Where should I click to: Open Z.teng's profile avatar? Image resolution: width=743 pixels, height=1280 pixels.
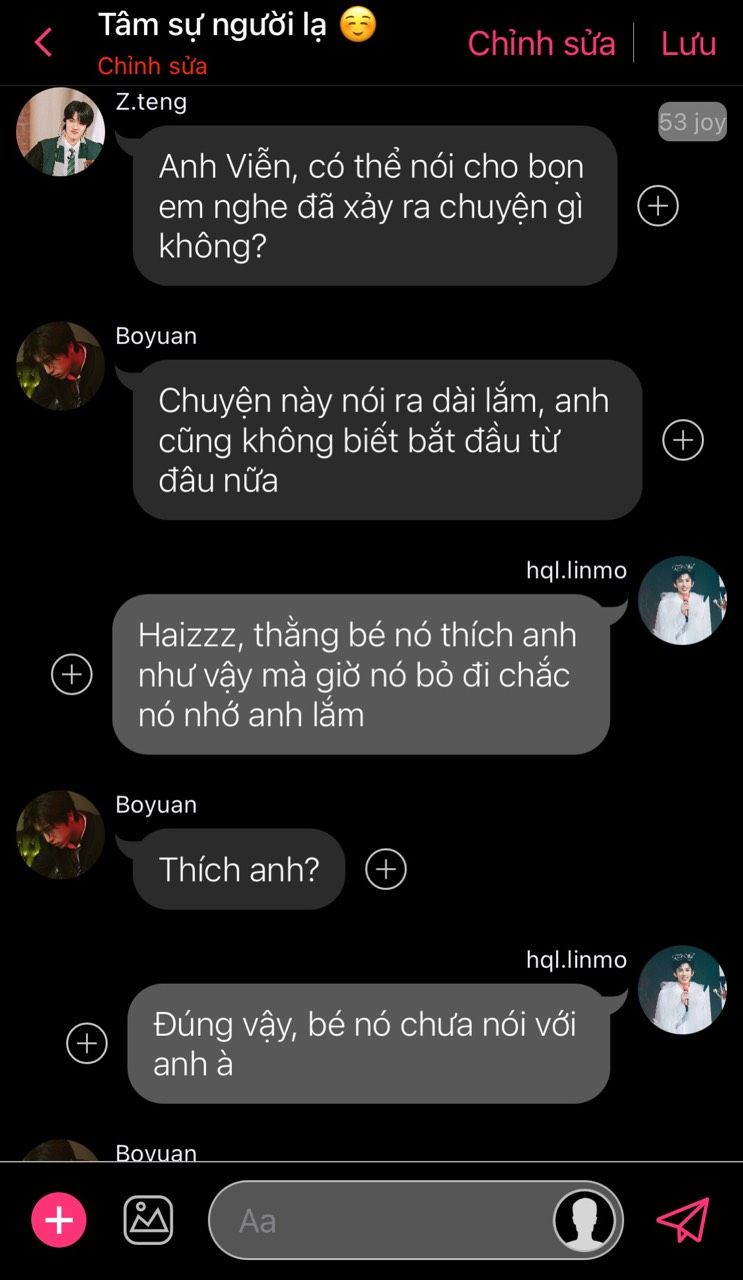[61, 132]
